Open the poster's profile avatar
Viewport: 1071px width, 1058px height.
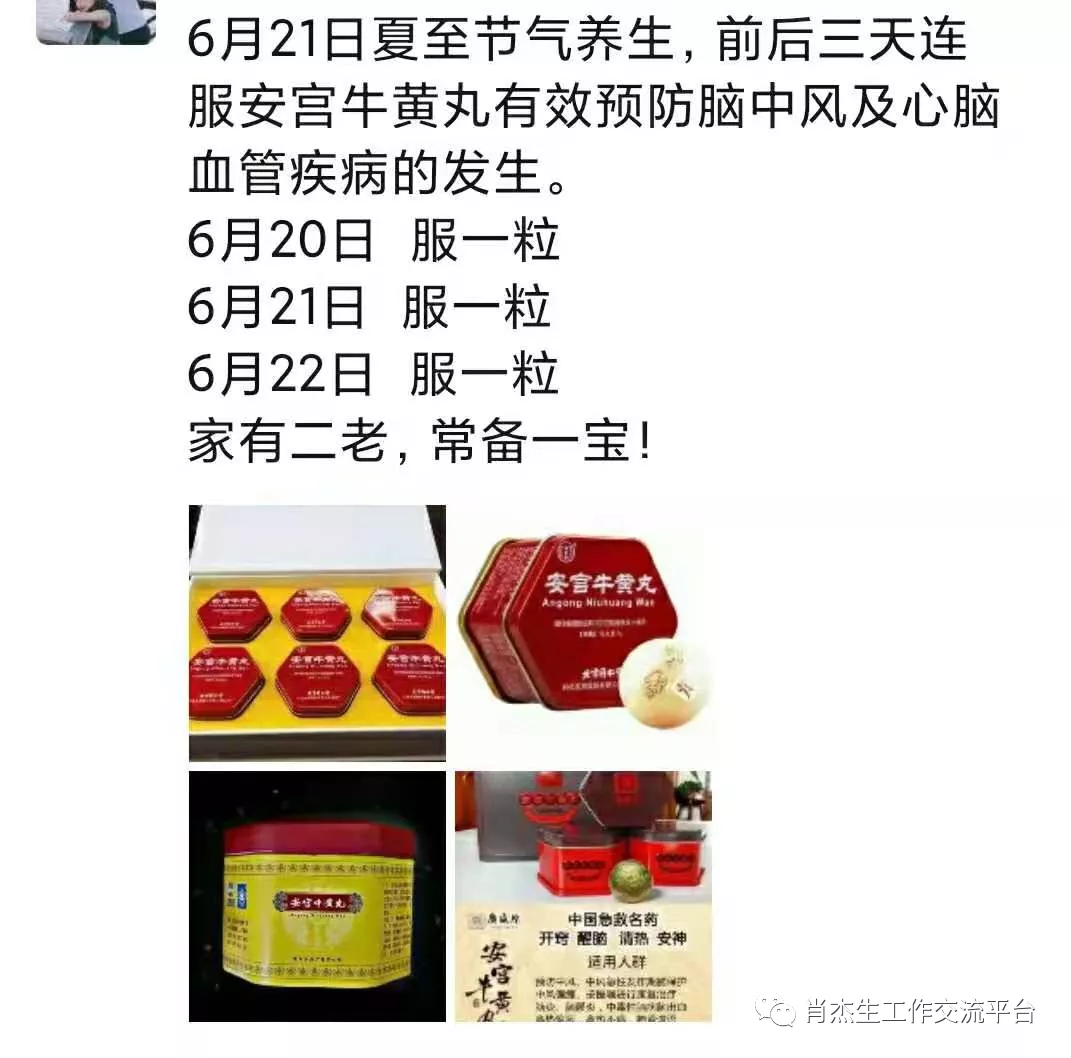point(95,22)
